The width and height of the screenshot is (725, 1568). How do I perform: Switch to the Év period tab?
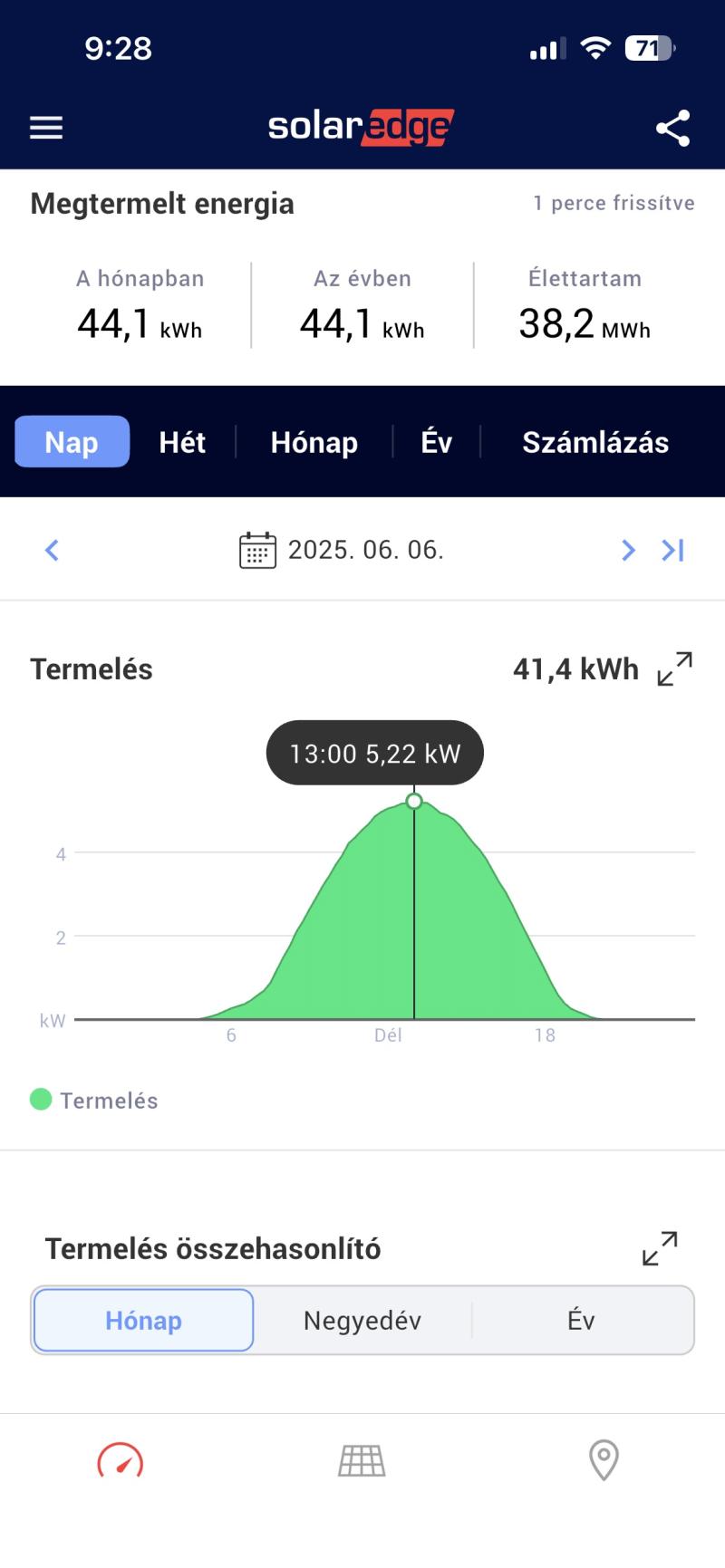tap(436, 442)
